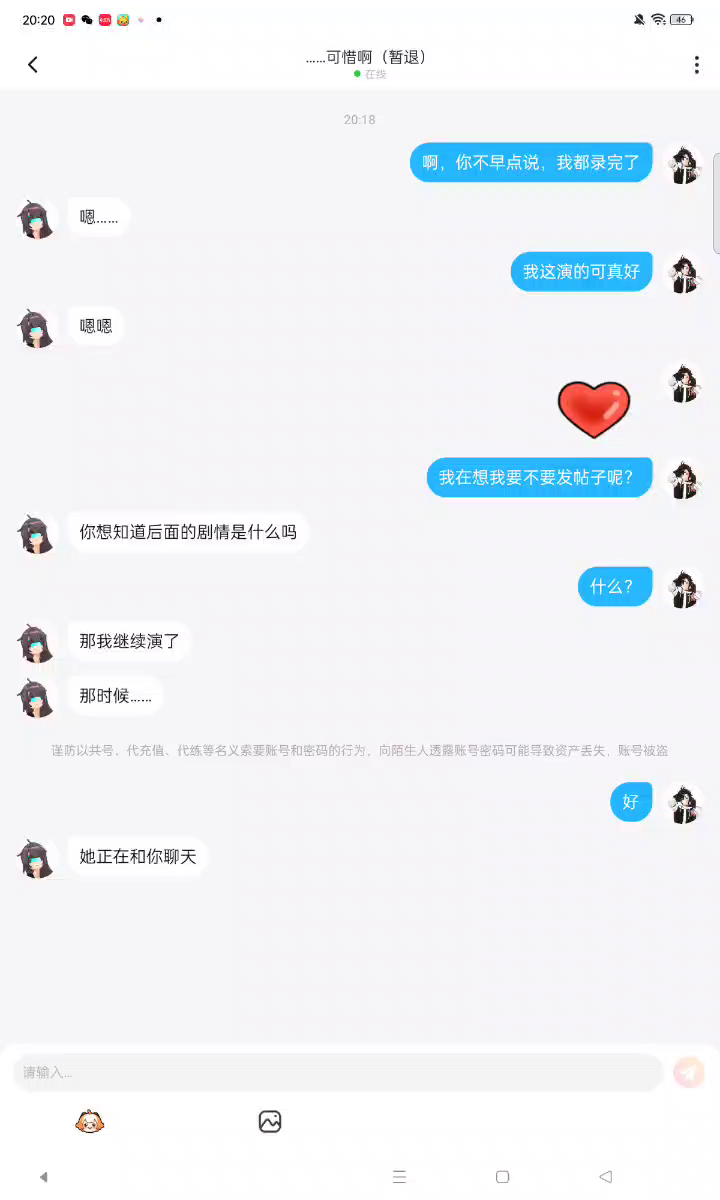
Task: Open my avatar beside "我这演的可真好"
Action: (684, 272)
